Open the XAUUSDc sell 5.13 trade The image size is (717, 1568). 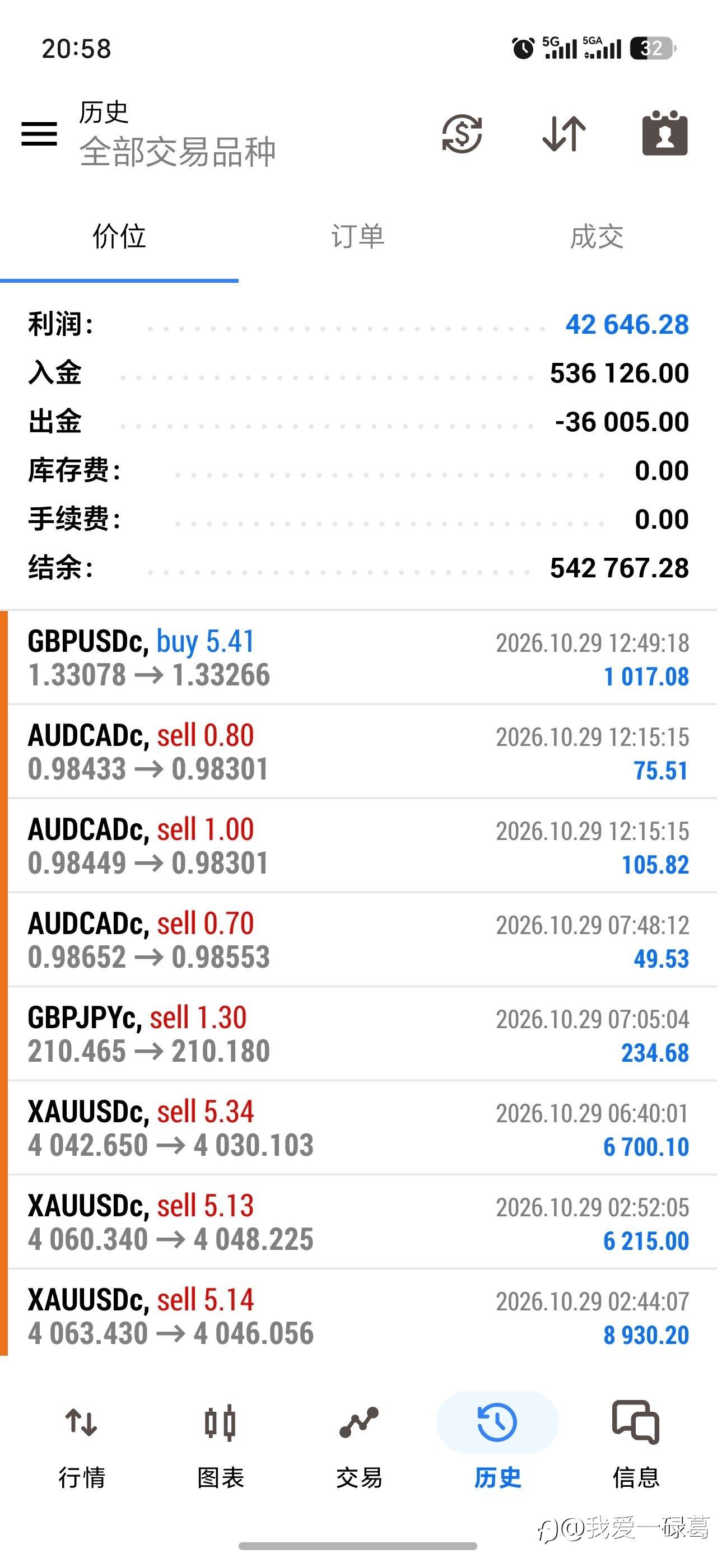click(358, 1222)
